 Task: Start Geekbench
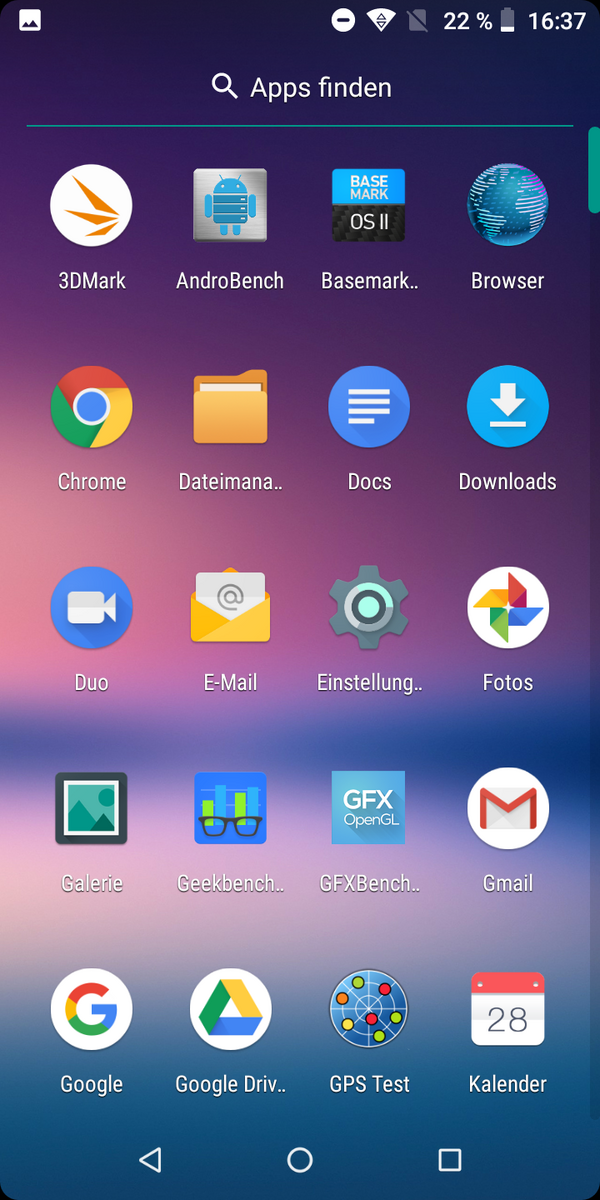click(x=230, y=808)
